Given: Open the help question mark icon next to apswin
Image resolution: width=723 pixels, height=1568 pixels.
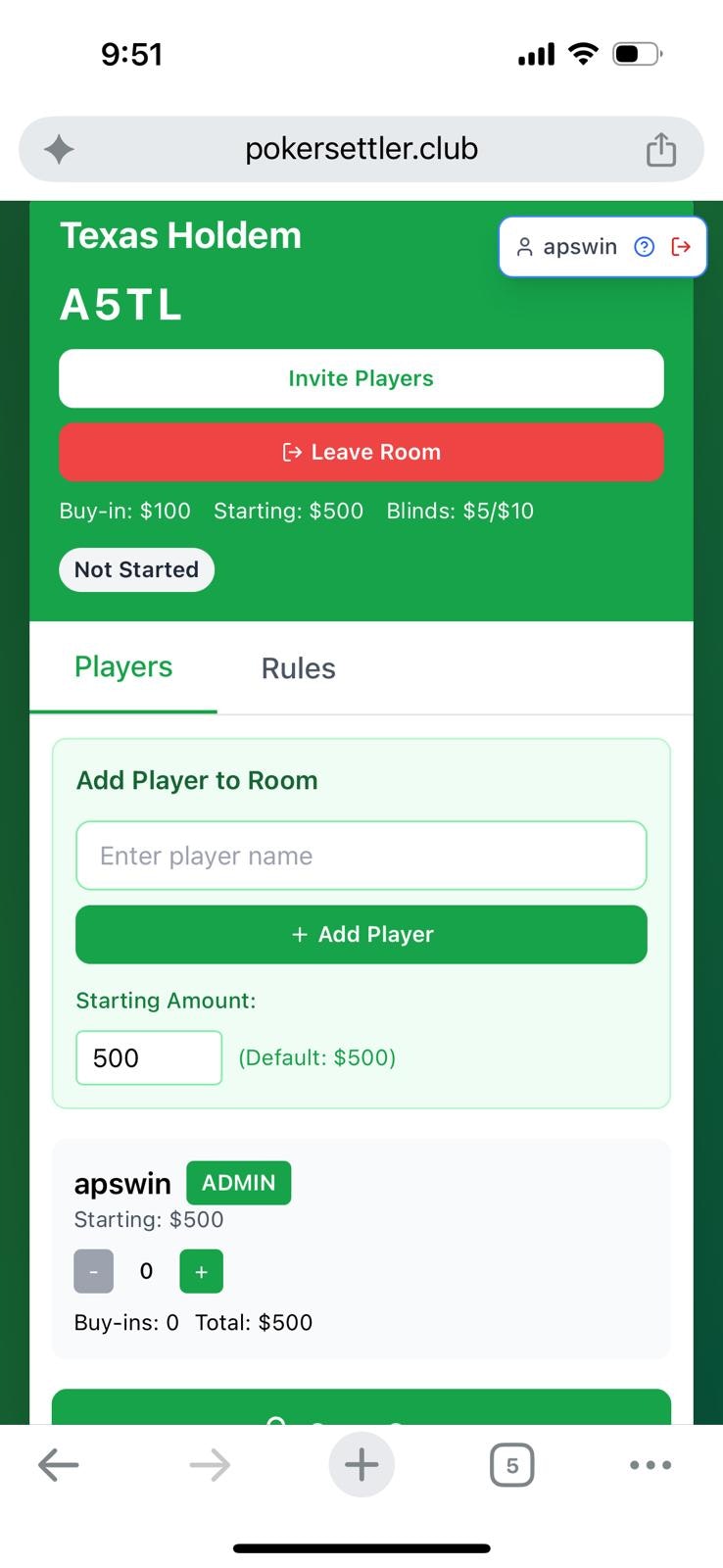Looking at the screenshot, I should coord(644,247).
